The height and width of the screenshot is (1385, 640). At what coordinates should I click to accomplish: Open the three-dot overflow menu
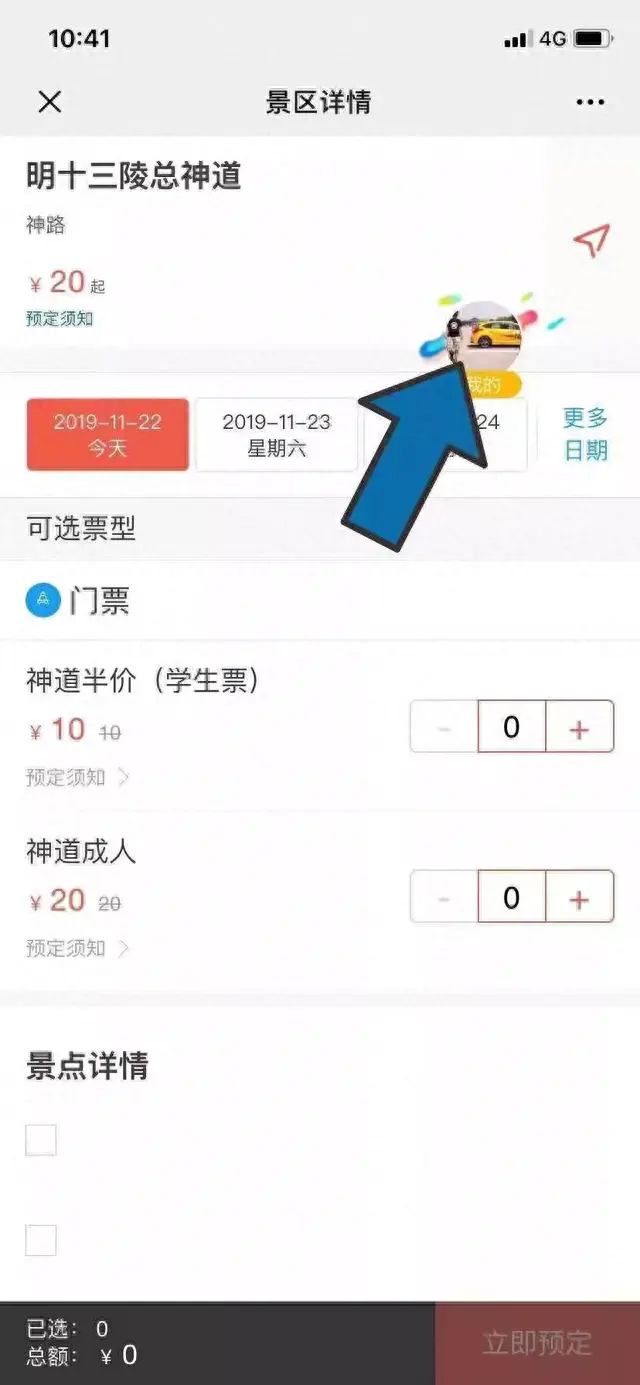click(x=591, y=102)
